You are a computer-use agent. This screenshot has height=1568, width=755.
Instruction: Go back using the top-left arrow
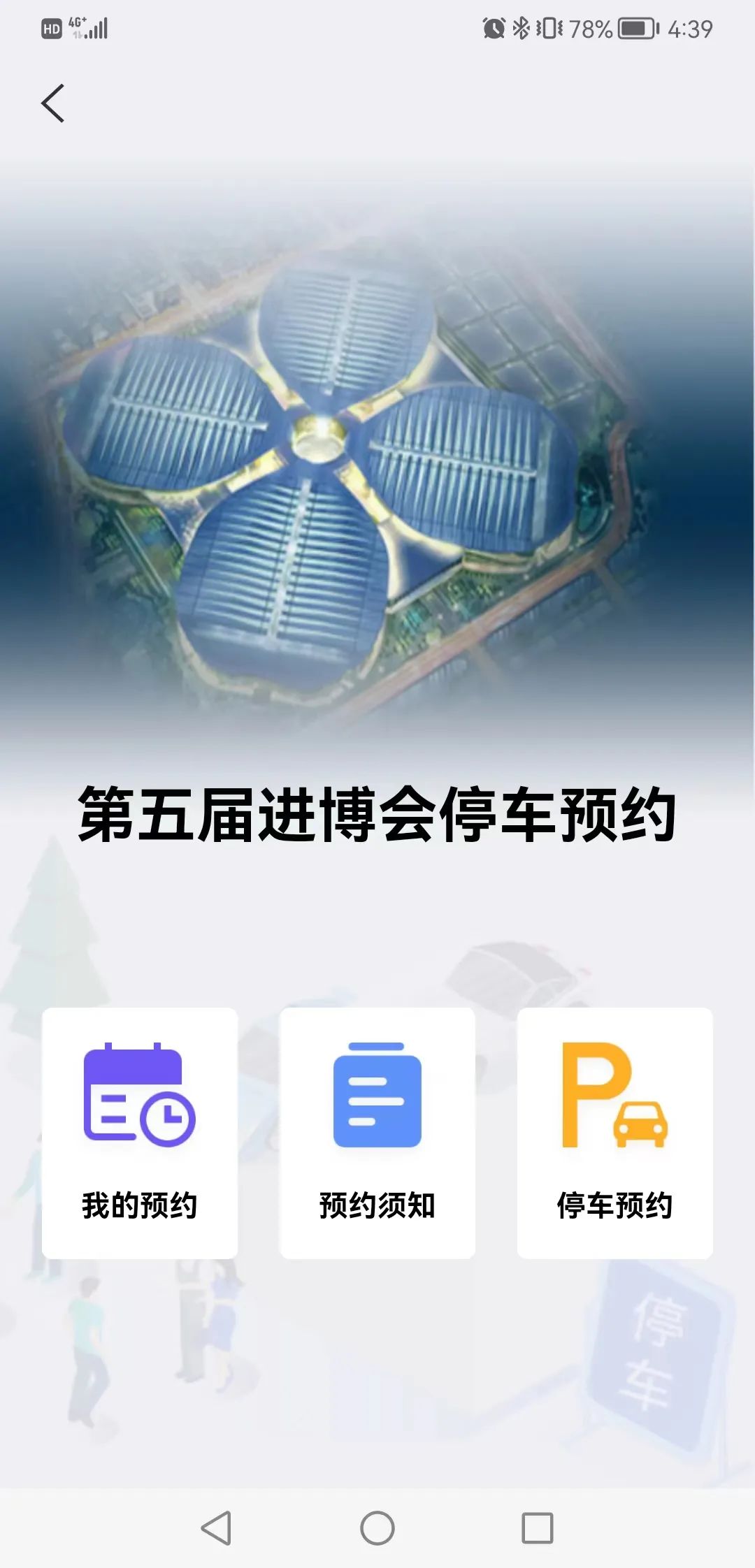pyautogui.click(x=53, y=103)
